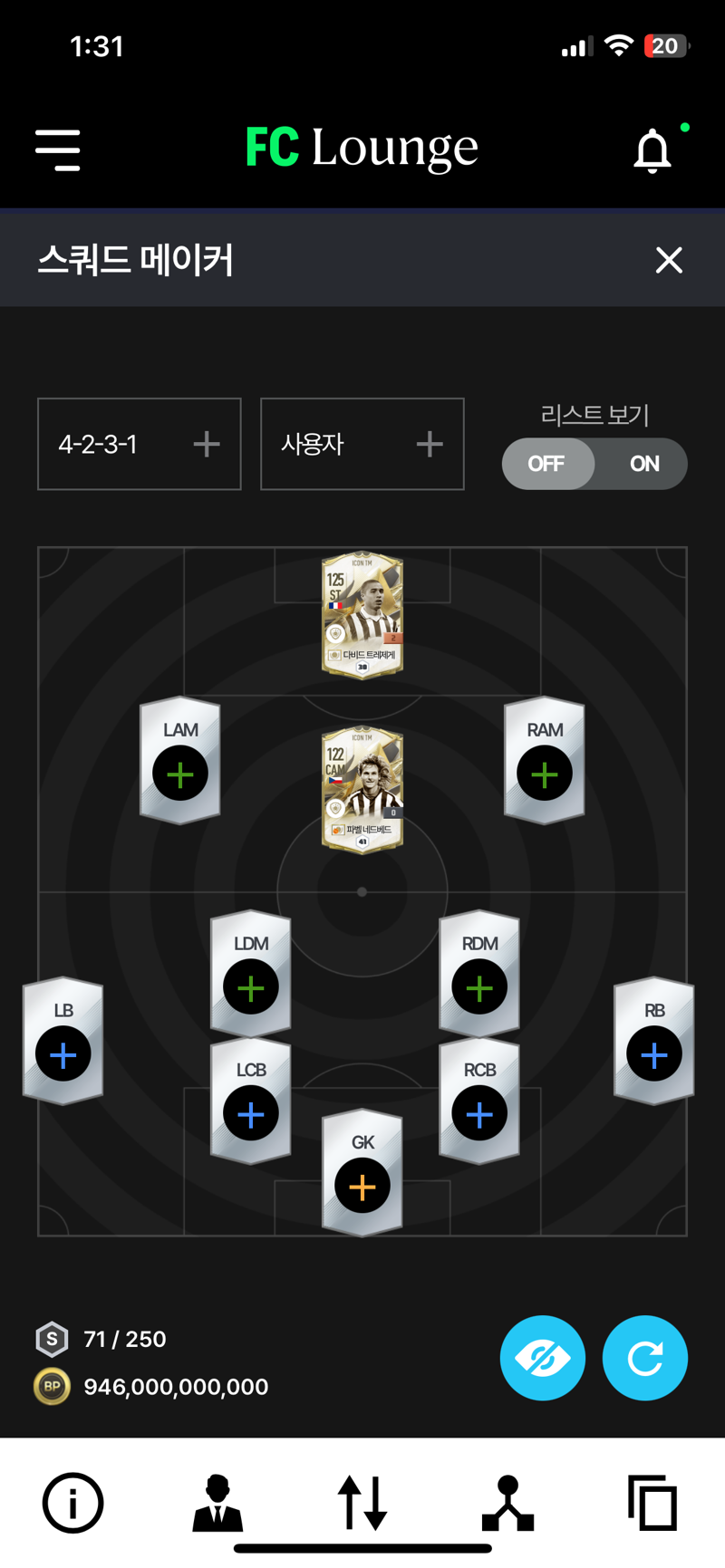Add a player to the RDM slot
Image resolution: width=725 pixels, height=1568 pixels.
coord(479,987)
